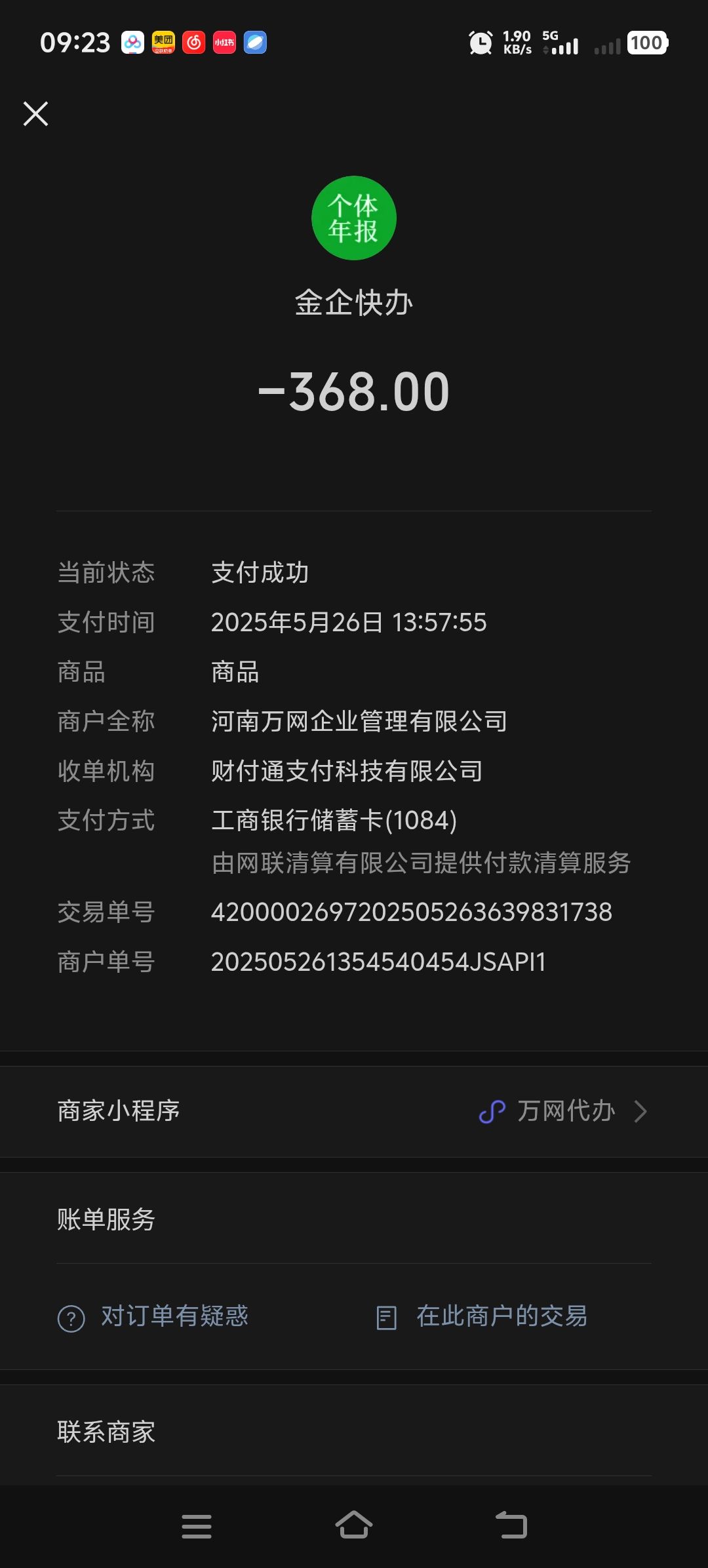The width and height of the screenshot is (708, 1568).
Task: Close the payment detail page
Action: pyautogui.click(x=36, y=113)
